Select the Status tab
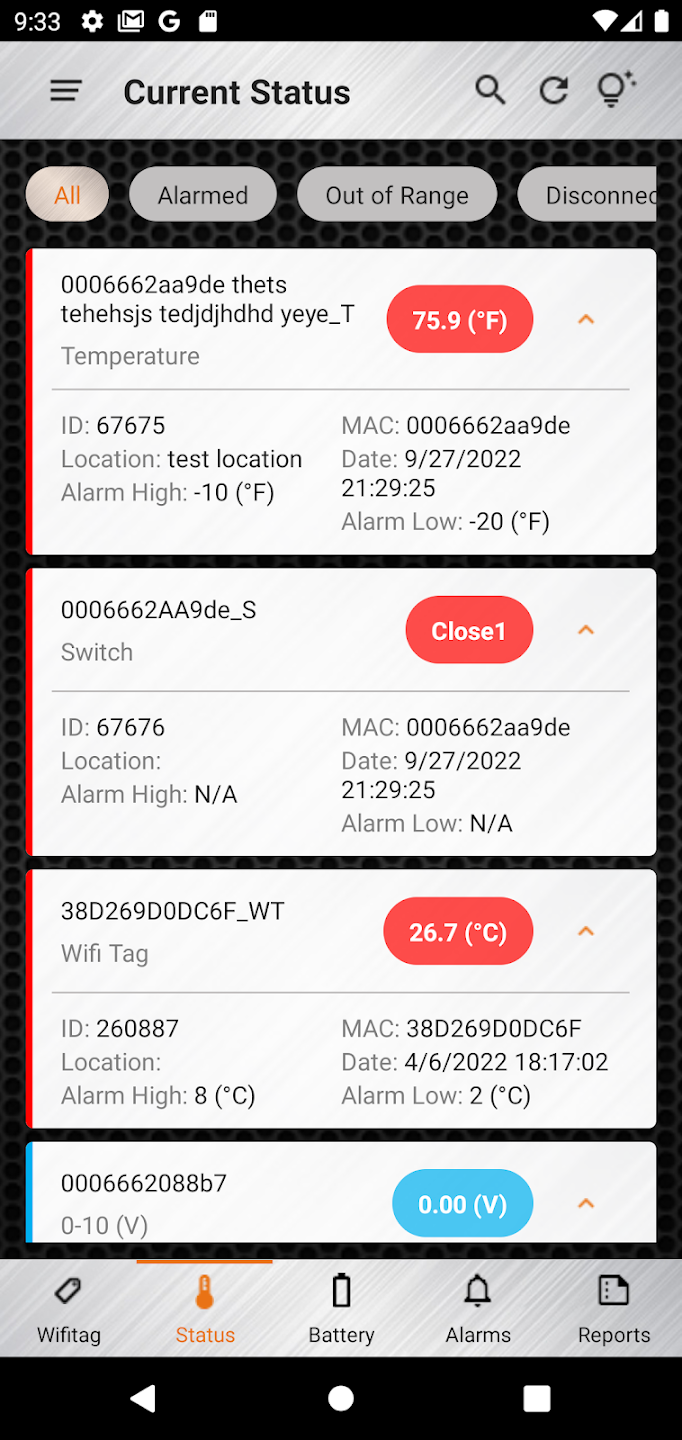 pyautogui.click(x=205, y=1309)
